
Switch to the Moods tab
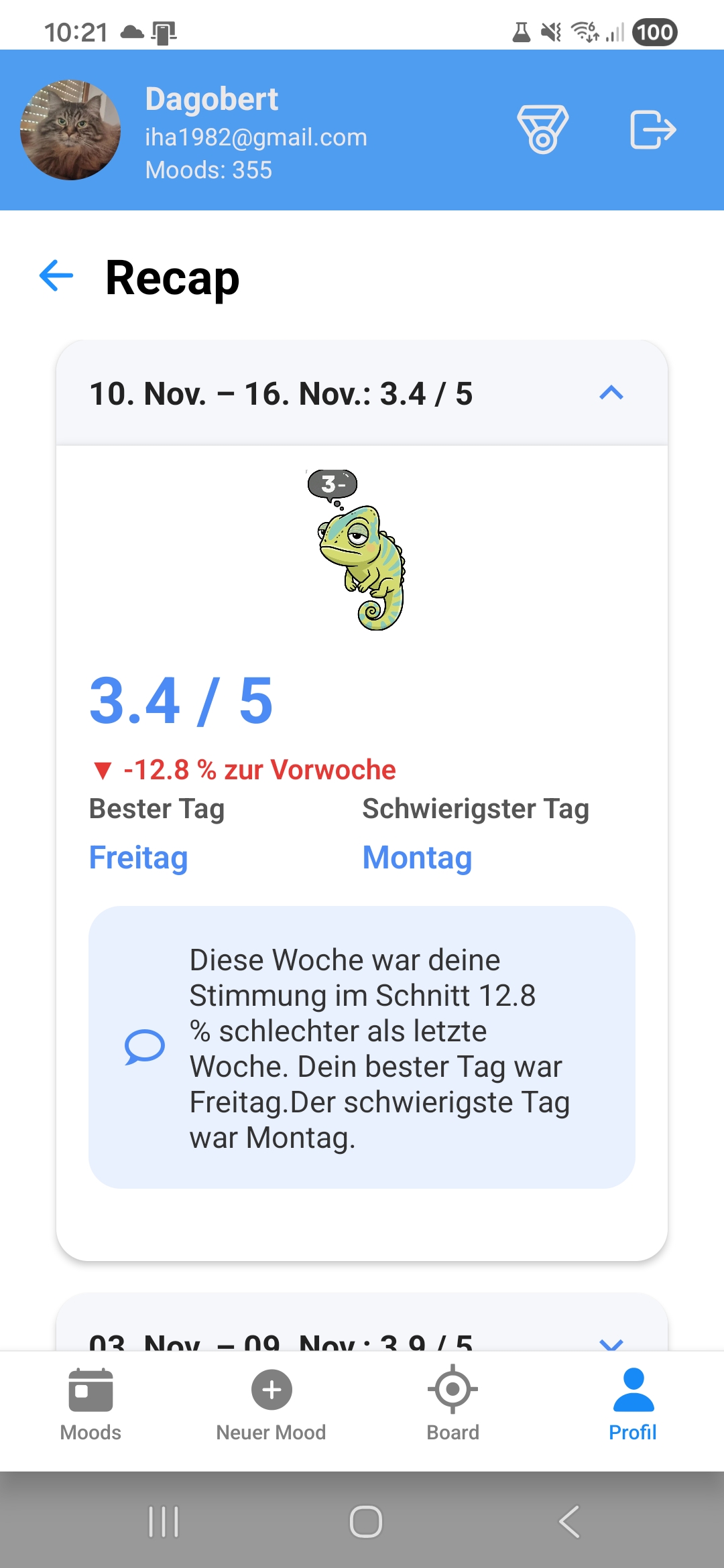coord(90,1404)
